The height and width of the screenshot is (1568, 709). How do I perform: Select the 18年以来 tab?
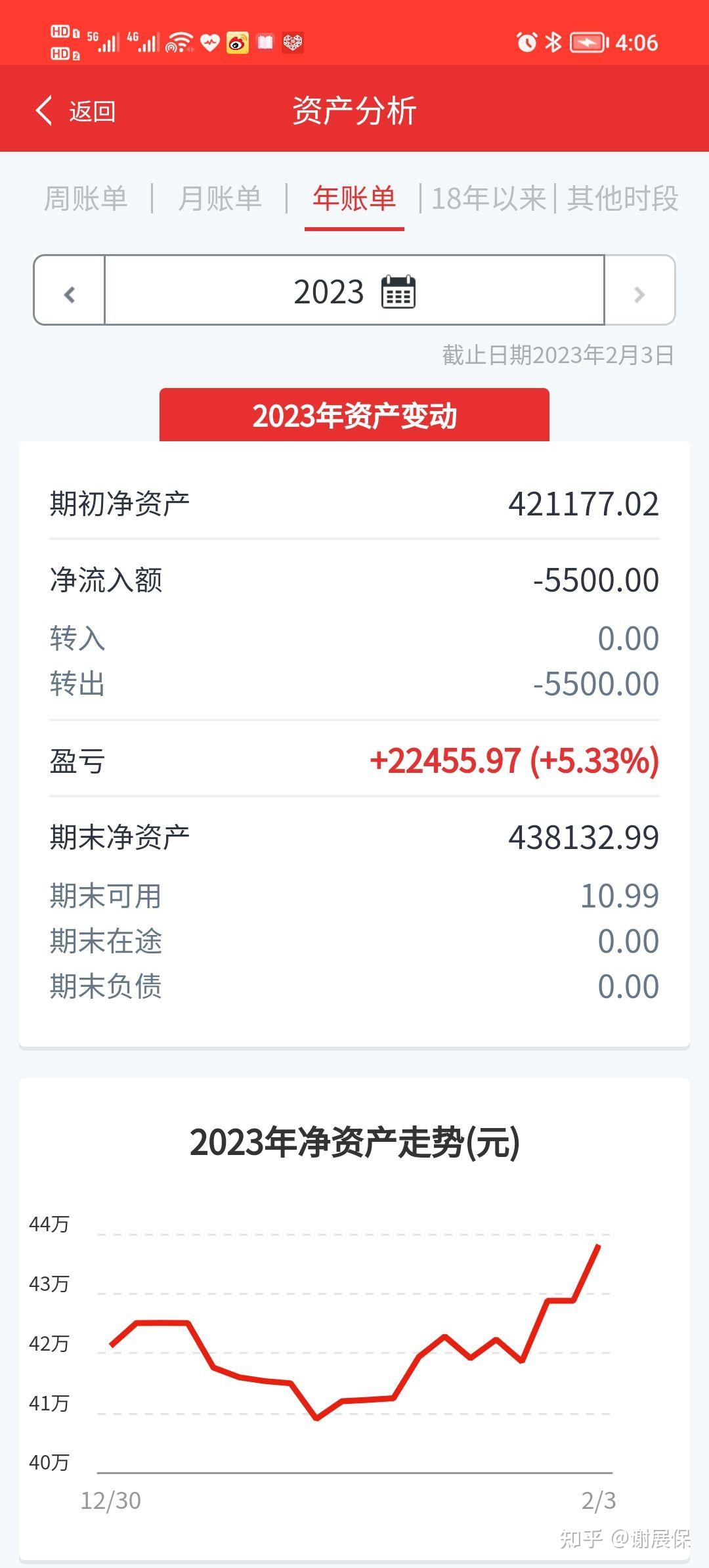coord(489,199)
